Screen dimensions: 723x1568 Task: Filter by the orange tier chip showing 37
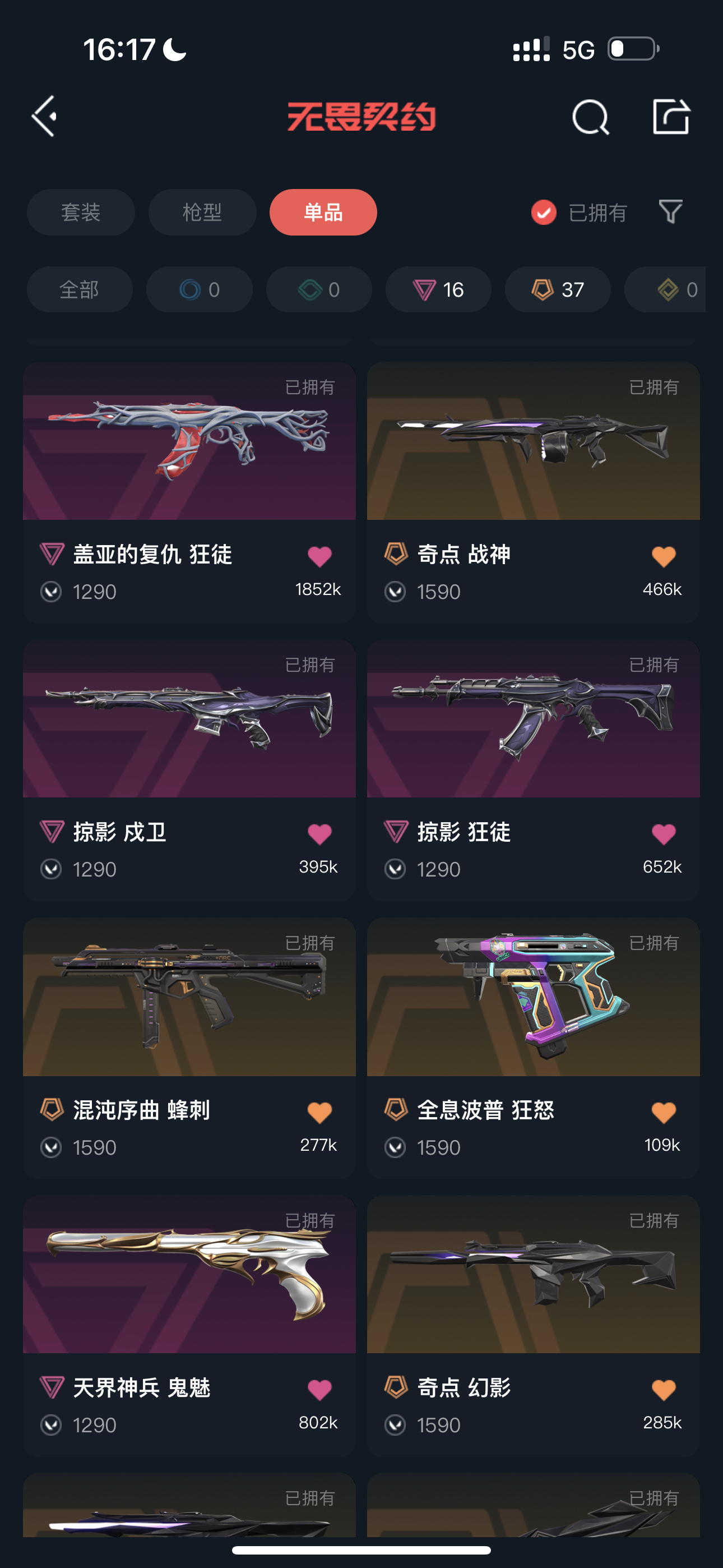coord(558,290)
